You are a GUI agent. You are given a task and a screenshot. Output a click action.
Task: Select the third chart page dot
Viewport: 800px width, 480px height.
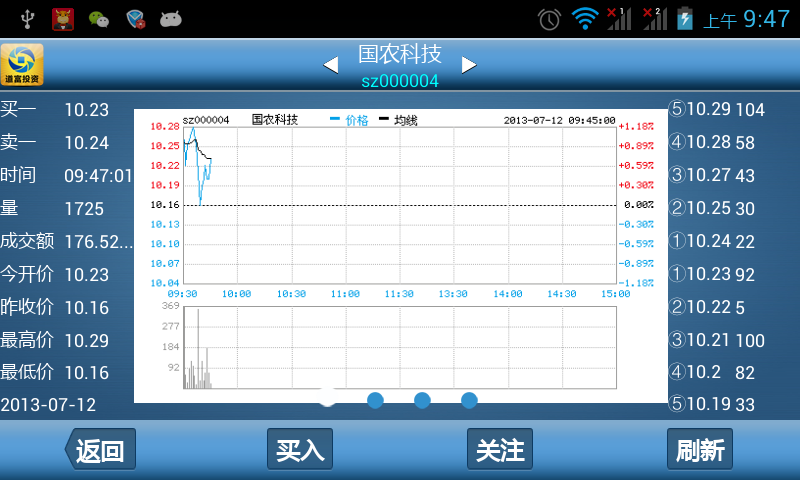coord(422,400)
